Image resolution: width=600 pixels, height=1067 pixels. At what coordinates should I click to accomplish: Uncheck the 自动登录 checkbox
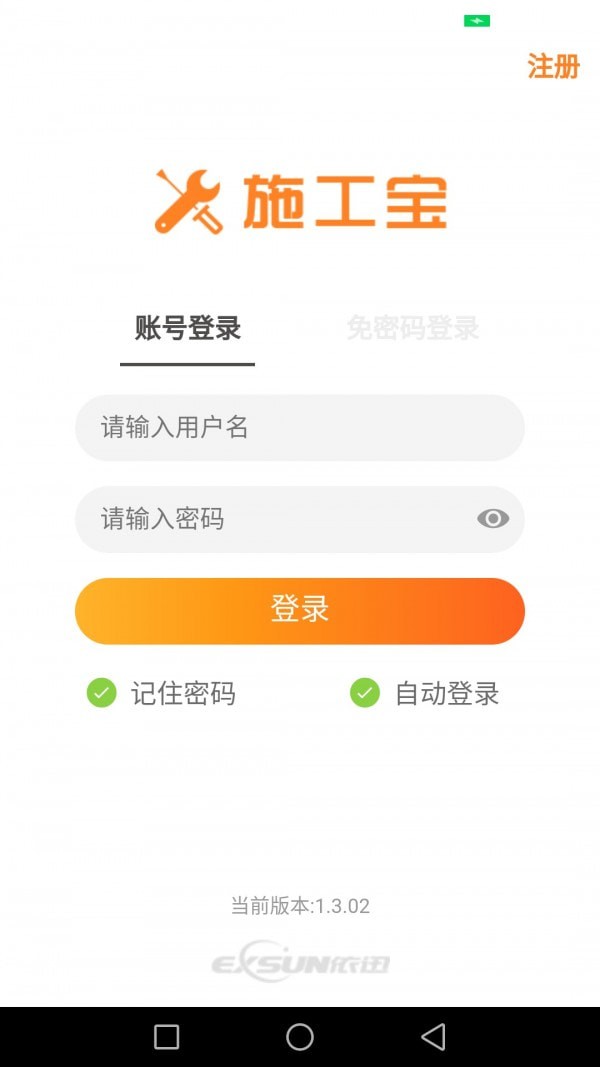coord(365,693)
